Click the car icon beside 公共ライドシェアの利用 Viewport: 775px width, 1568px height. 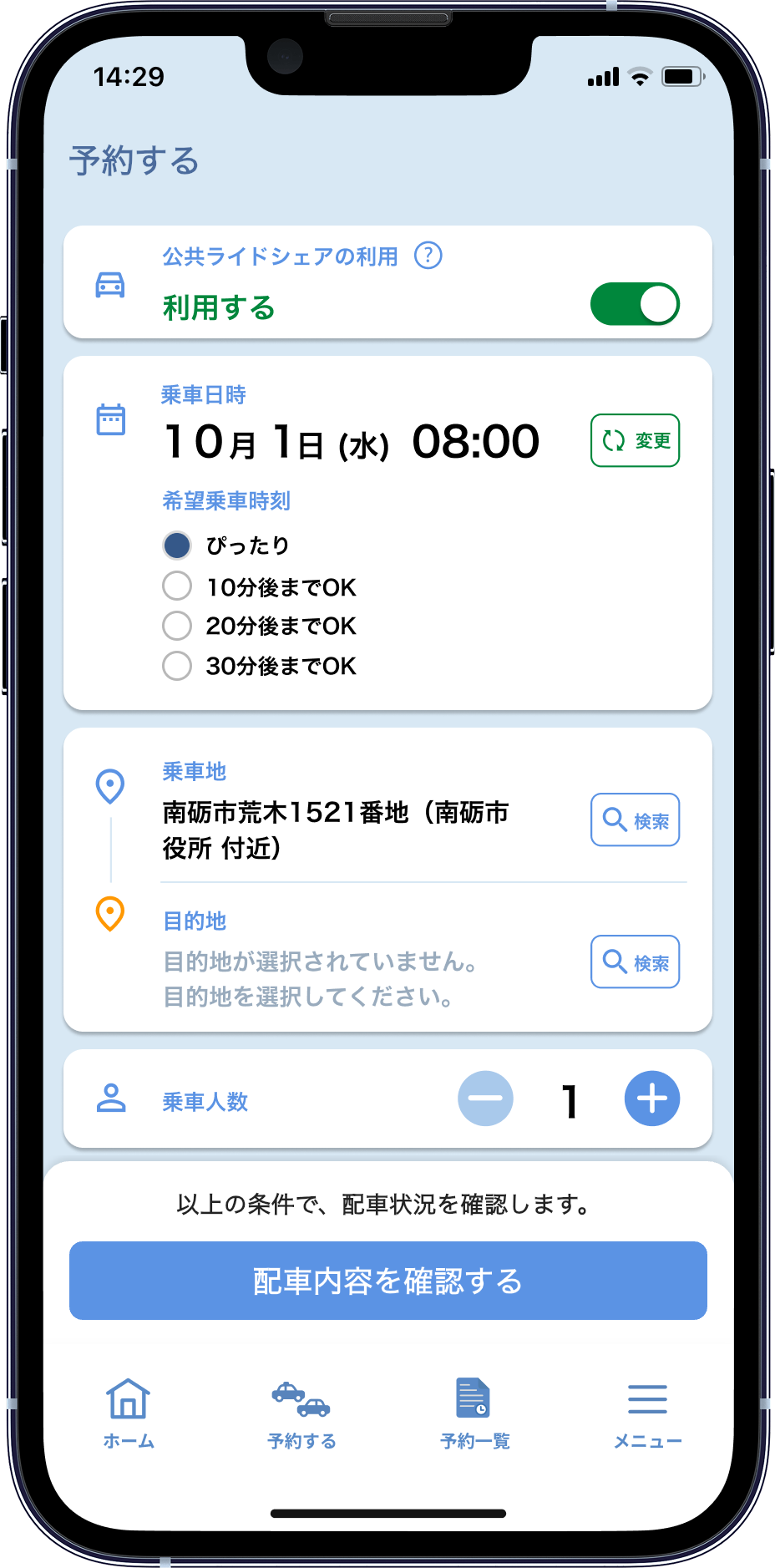tap(111, 284)
